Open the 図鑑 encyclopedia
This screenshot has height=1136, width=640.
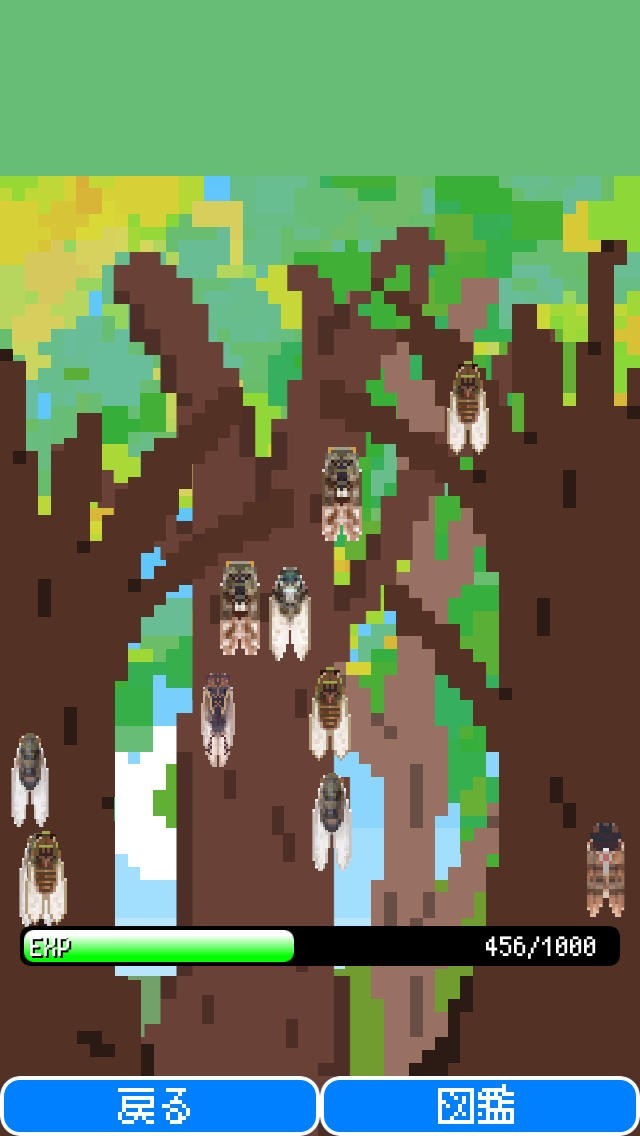click(480, 1106)
